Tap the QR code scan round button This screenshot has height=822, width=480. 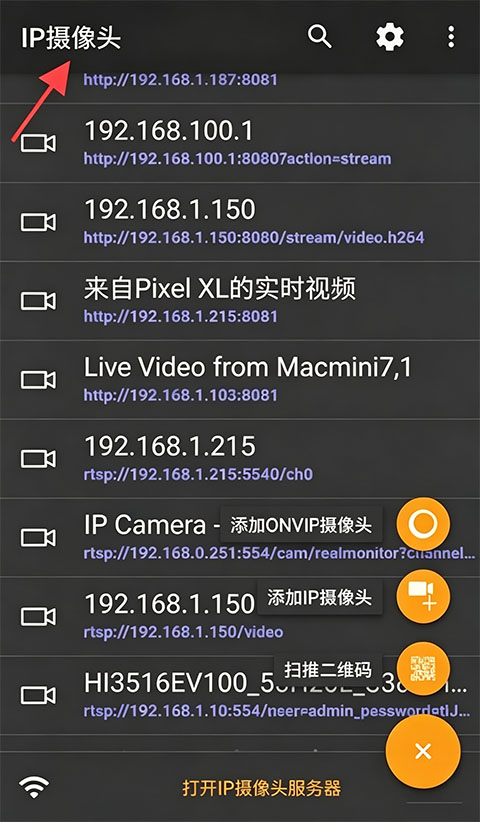click(x=423, y=669)
